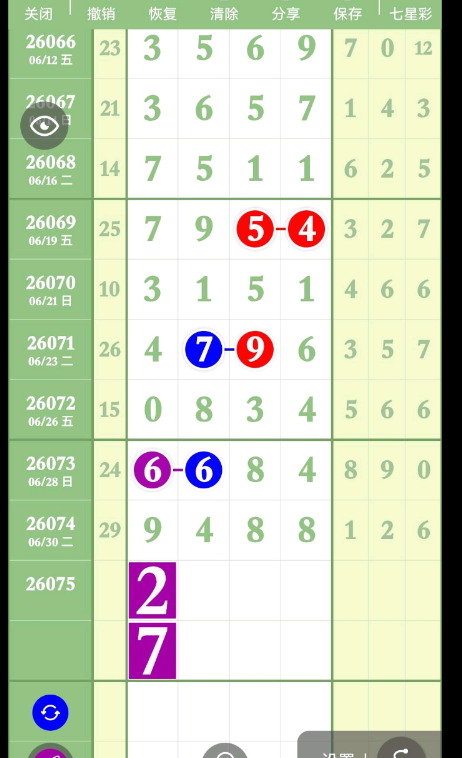Toggle the eye visibility button
This screenshot has width=462, height=758.
pyautogui.click(x=44, y=126)
